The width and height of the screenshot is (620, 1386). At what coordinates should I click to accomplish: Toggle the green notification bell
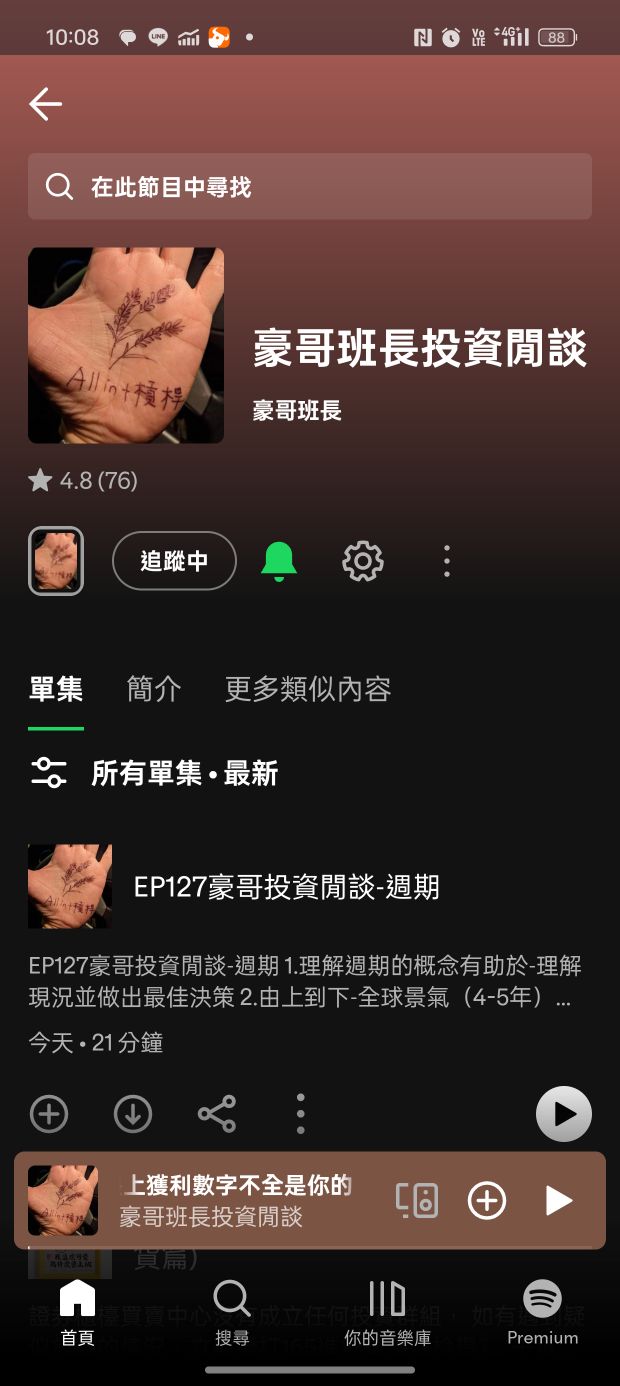tap(279, 561)
